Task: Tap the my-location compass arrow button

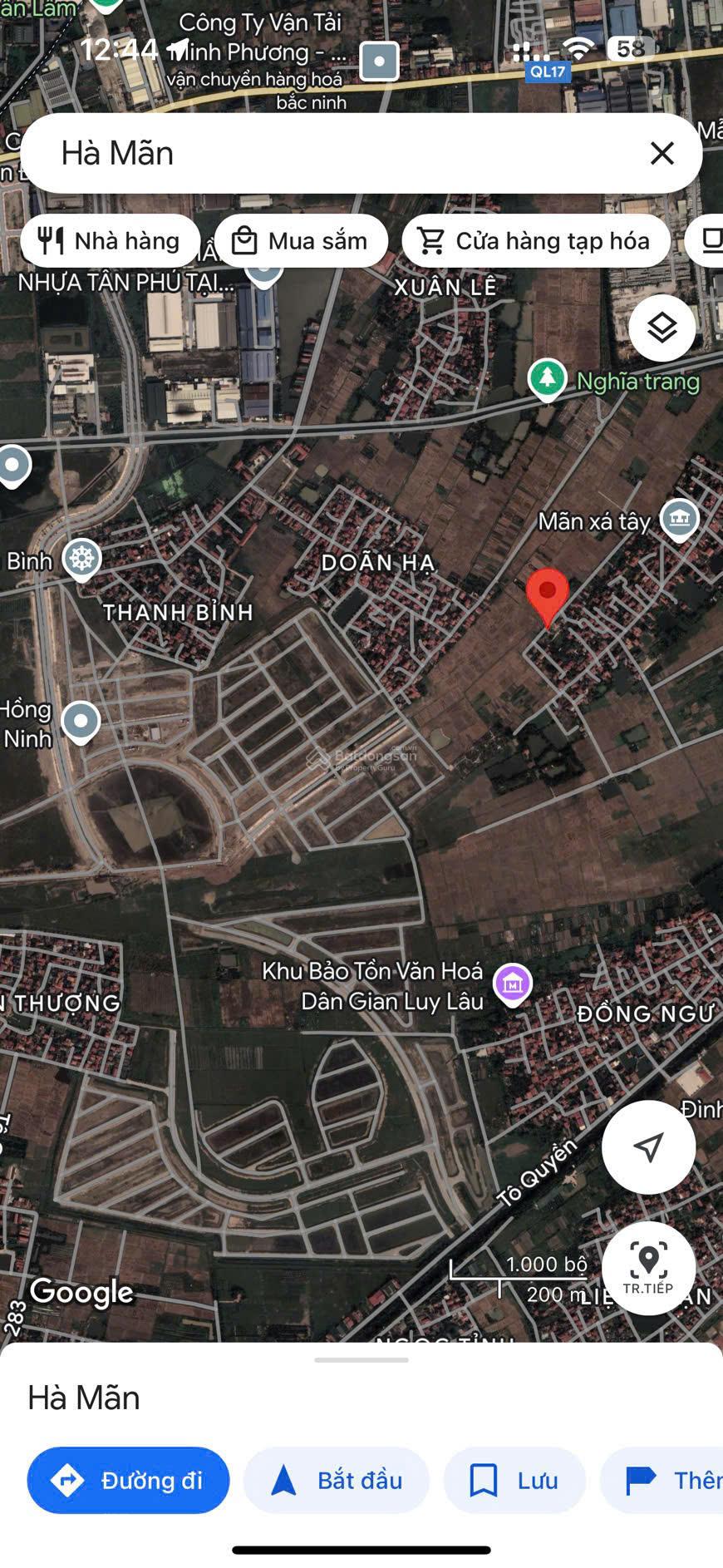Action: pyautogui.click(x=648, y=1146)
